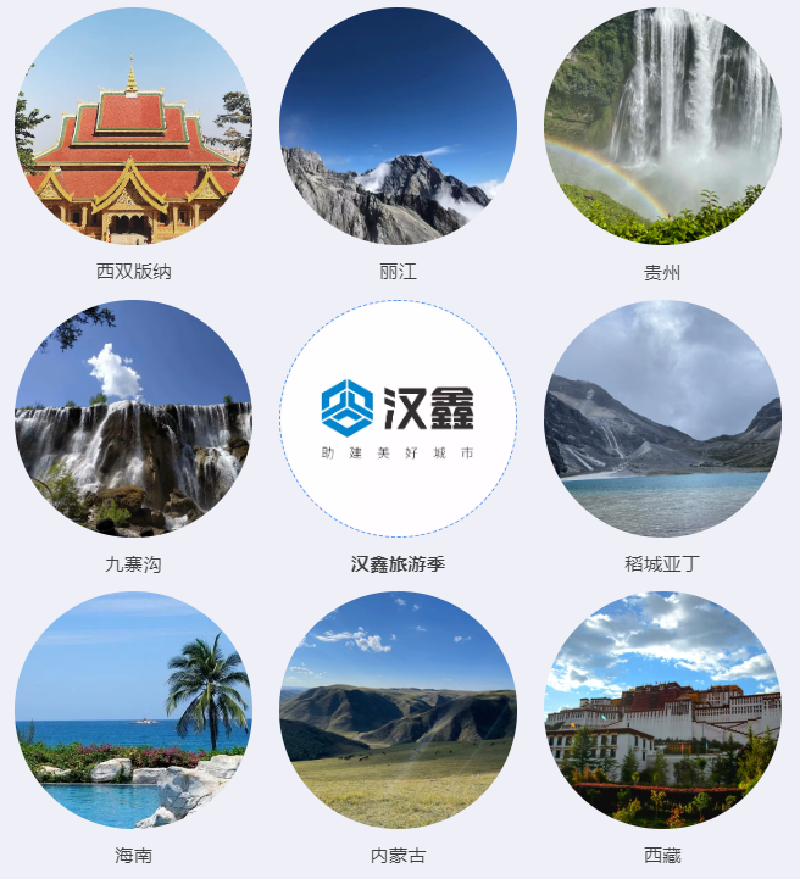Select the 内蒙古 grassland destination
This screenshot has width=800, height=879.
click(x=398, y=710)
